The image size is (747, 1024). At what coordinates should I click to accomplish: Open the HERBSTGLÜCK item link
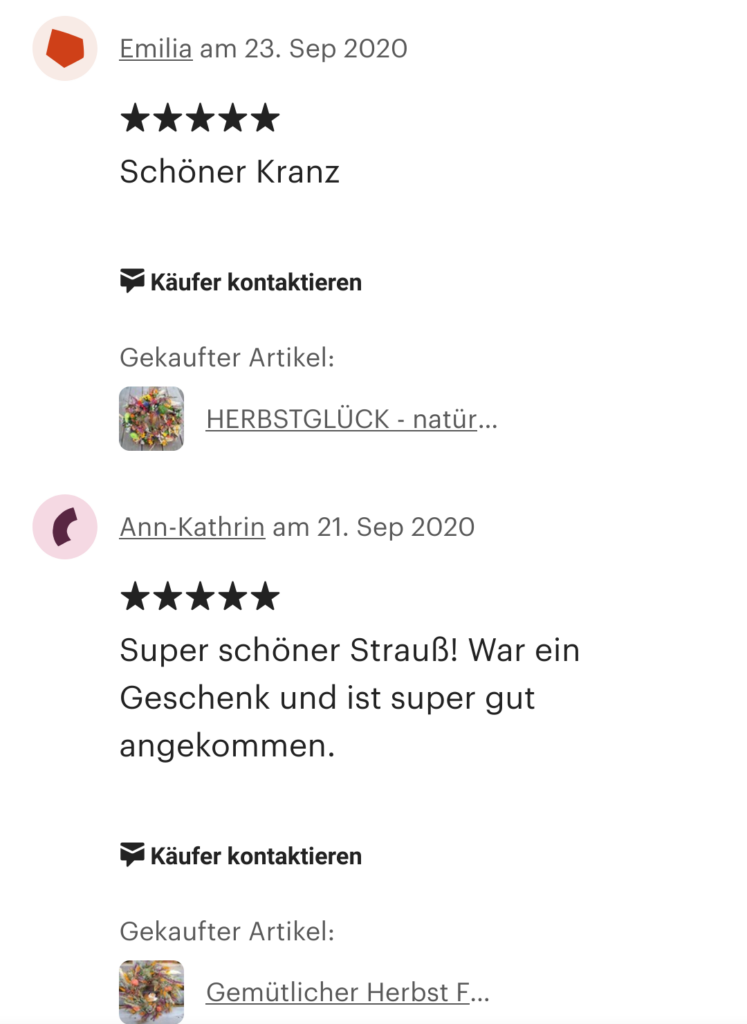coord(351,419)
